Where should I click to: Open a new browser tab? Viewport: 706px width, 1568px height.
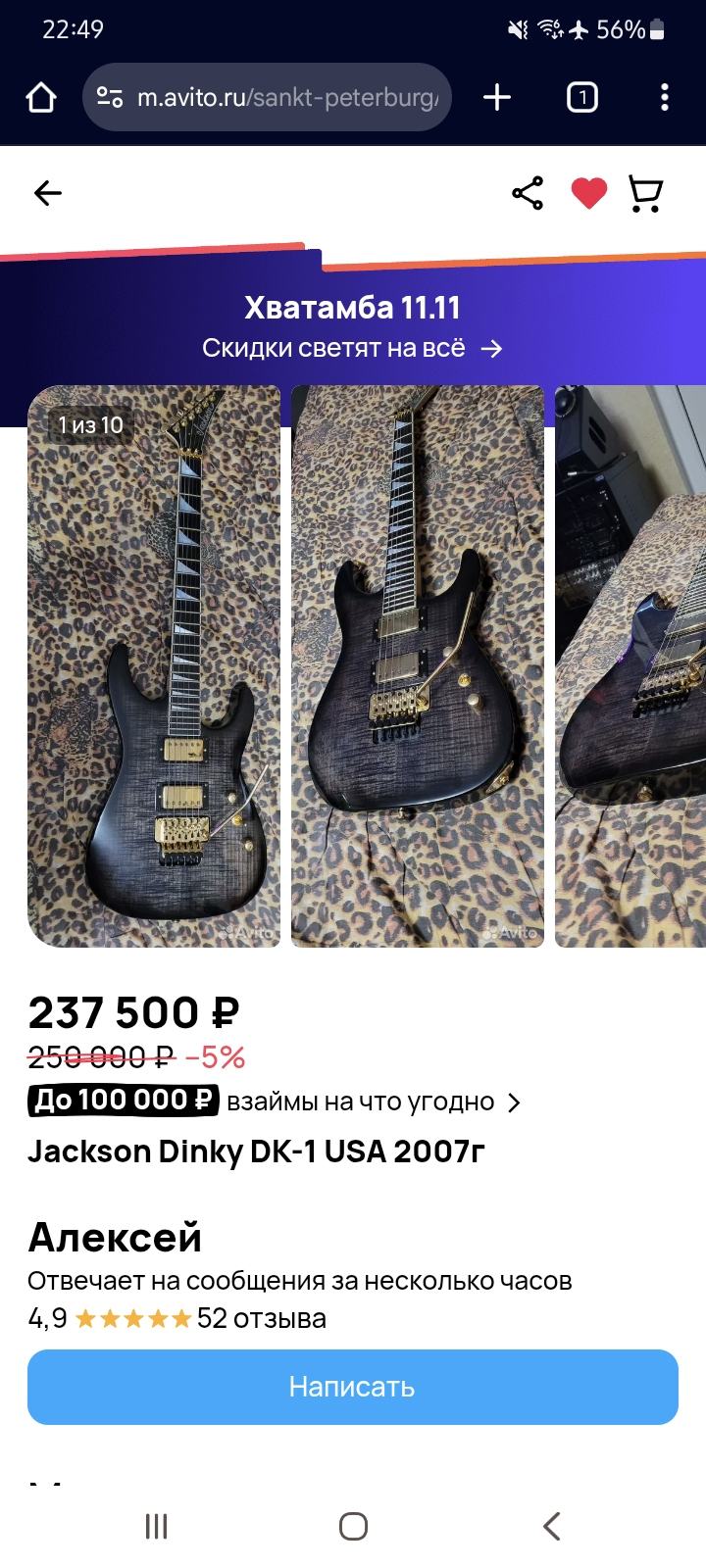point(497,97)
